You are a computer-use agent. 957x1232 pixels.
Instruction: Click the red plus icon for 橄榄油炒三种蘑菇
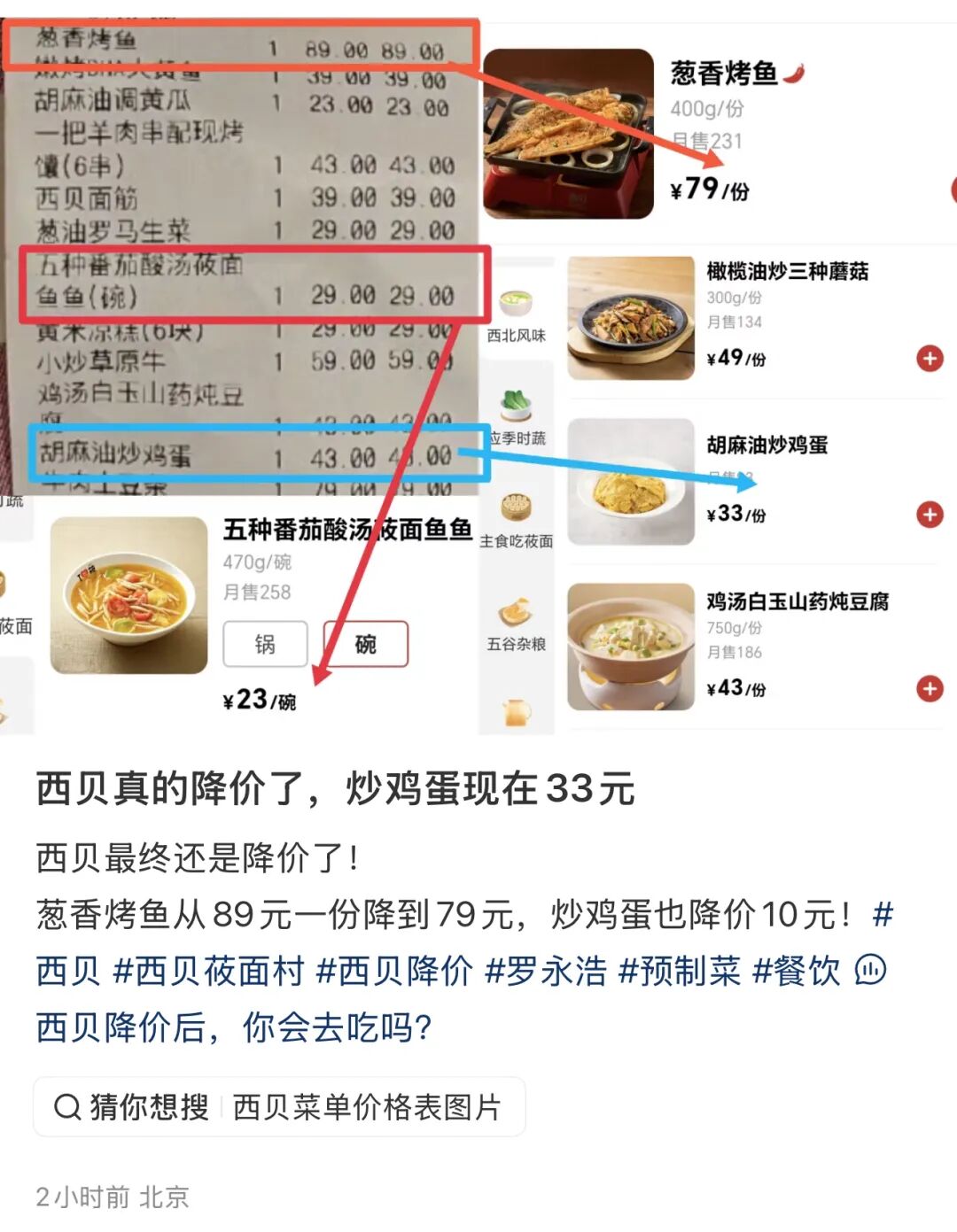pos(929,359)
